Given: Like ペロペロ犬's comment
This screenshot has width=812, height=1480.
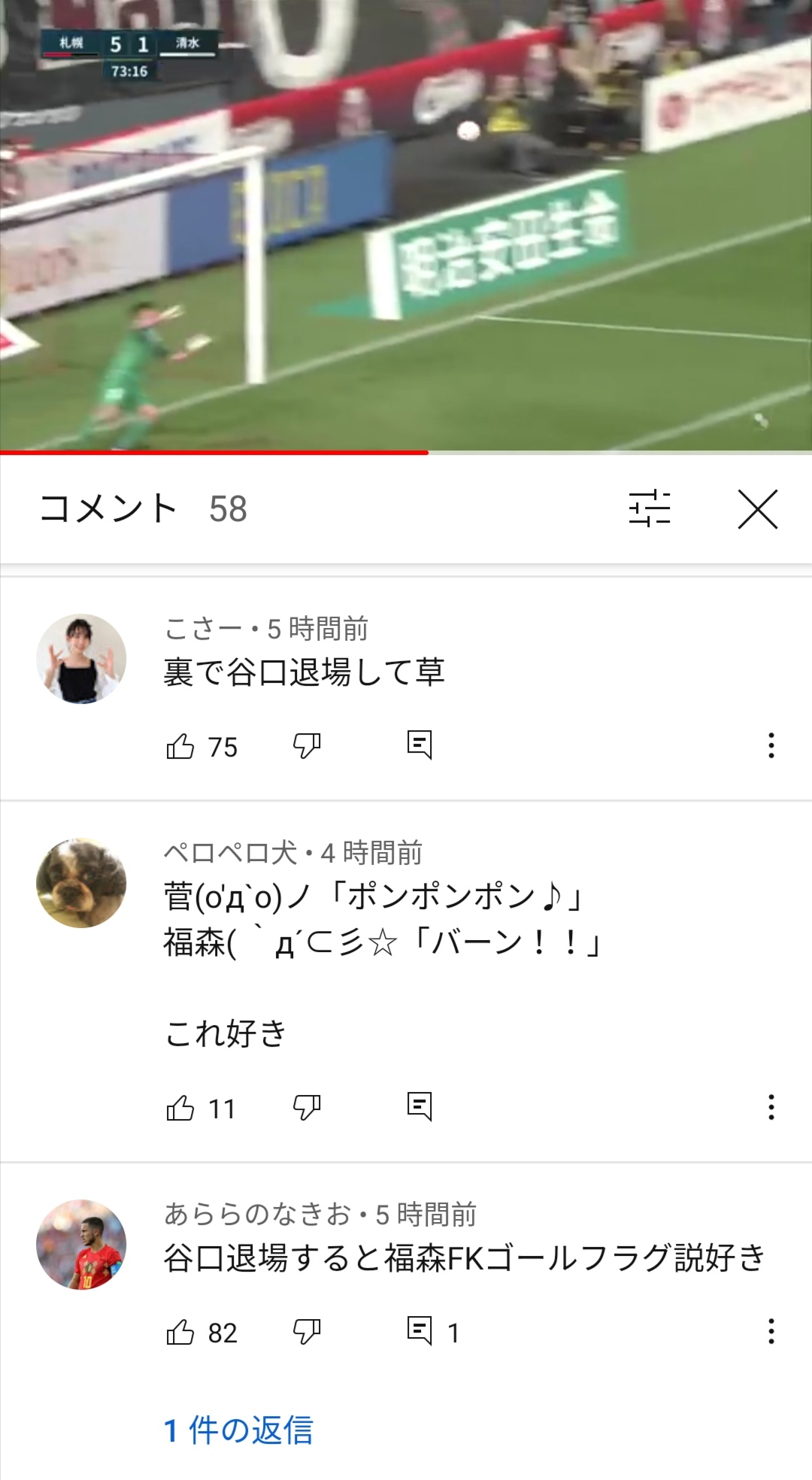Looking at the screenshot, I should pos(180,1108).
